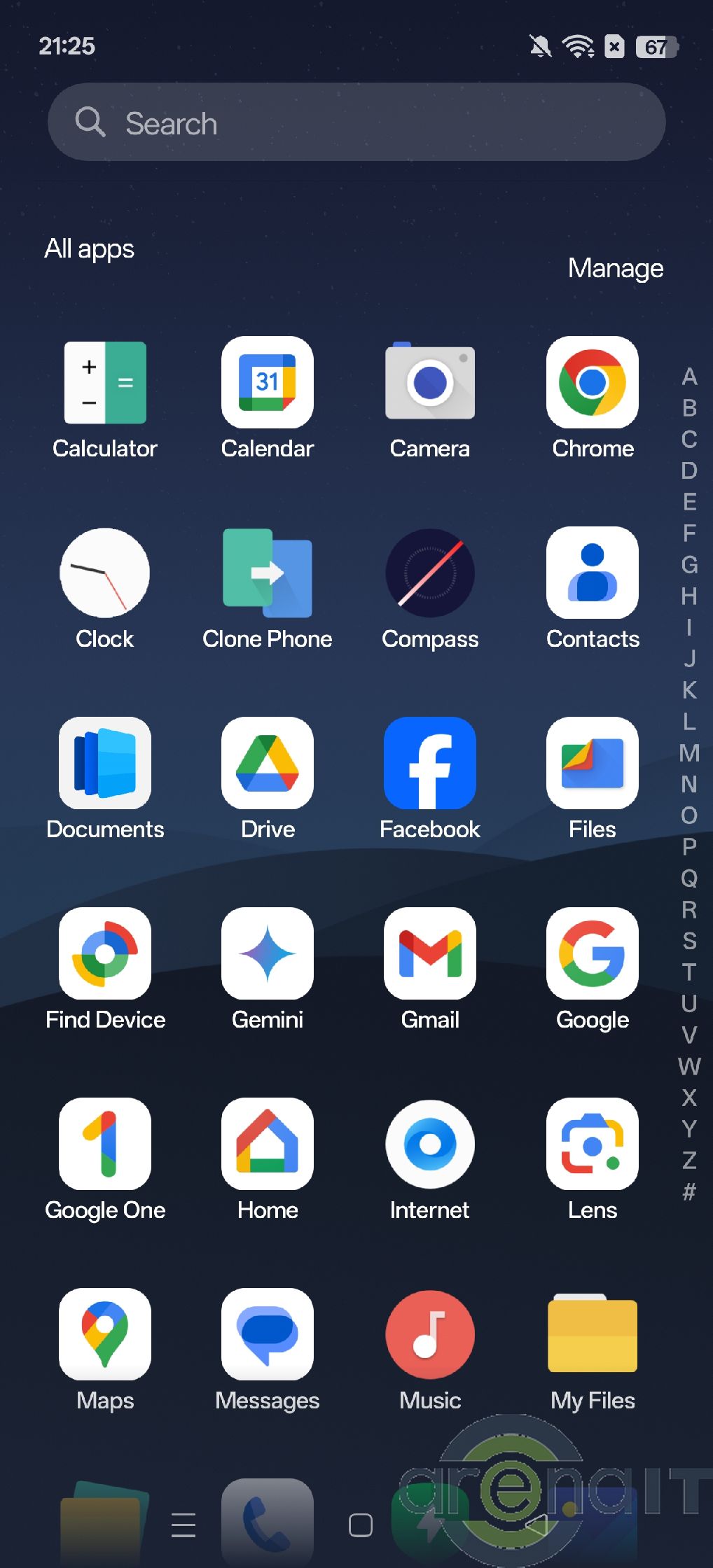Viewport: 713px width, 1568px height.
Task: Launch the Documents app
Action: (x=105, y=764)
